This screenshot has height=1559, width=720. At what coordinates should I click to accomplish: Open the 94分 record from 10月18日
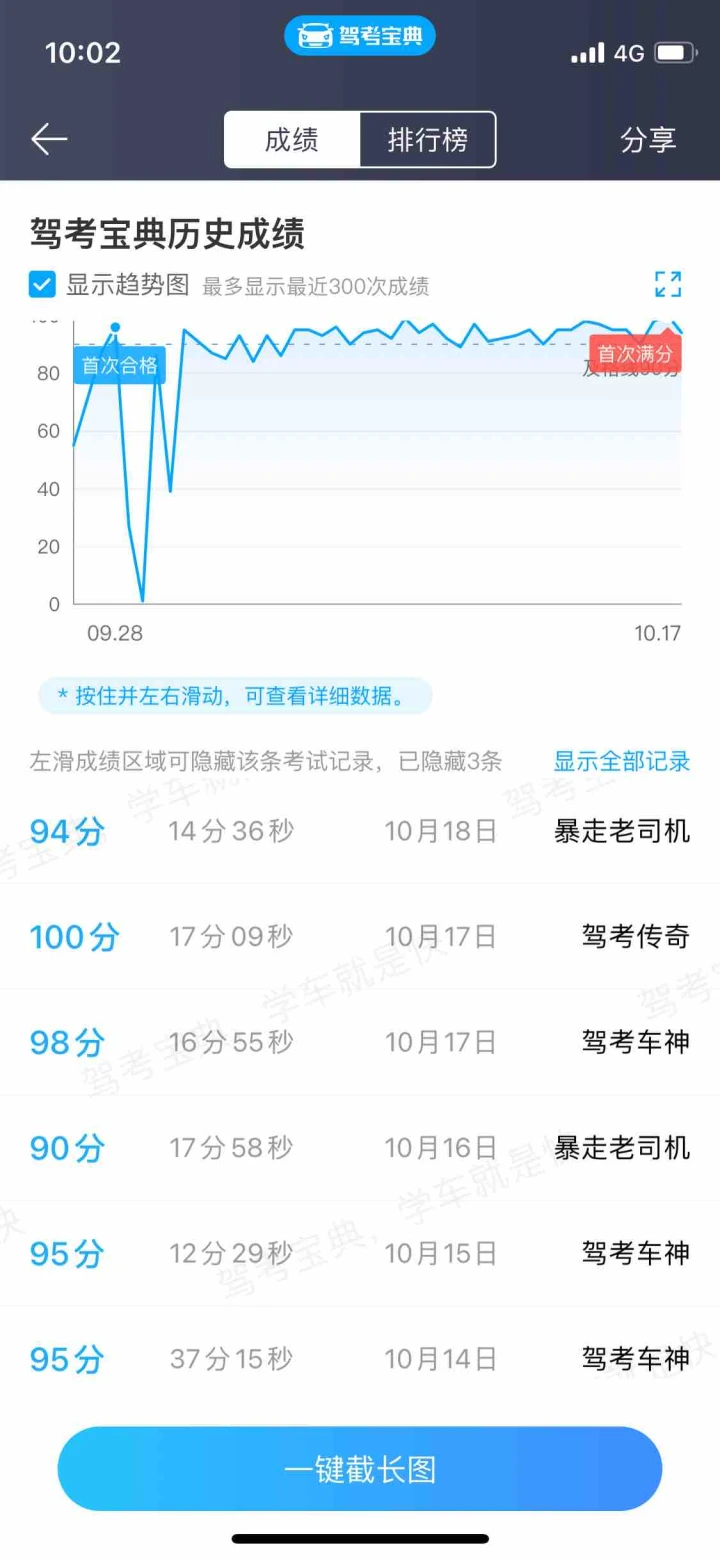click(360, 831)
